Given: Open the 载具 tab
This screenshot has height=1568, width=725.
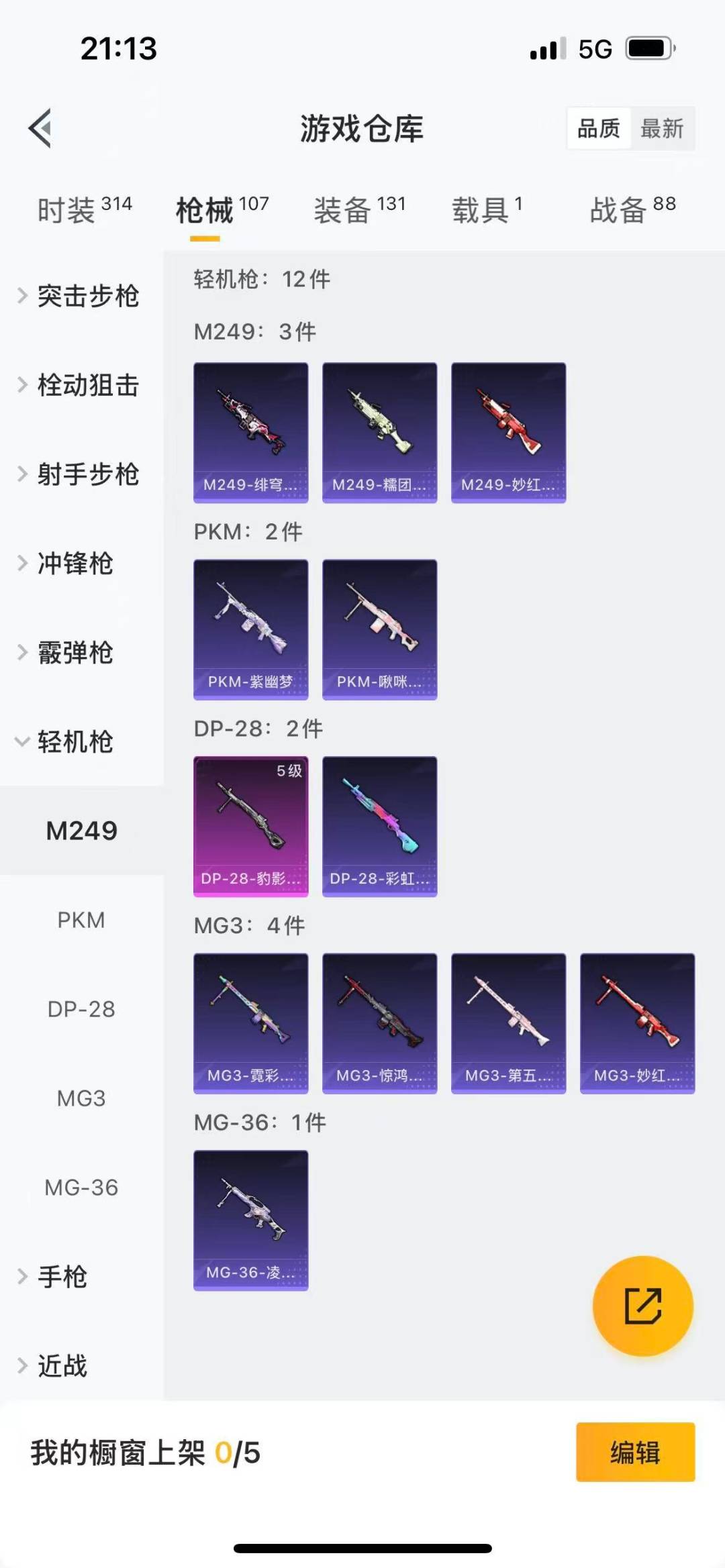Looking at the screenshot, I should pyautogui.click(x=487, y=210).
